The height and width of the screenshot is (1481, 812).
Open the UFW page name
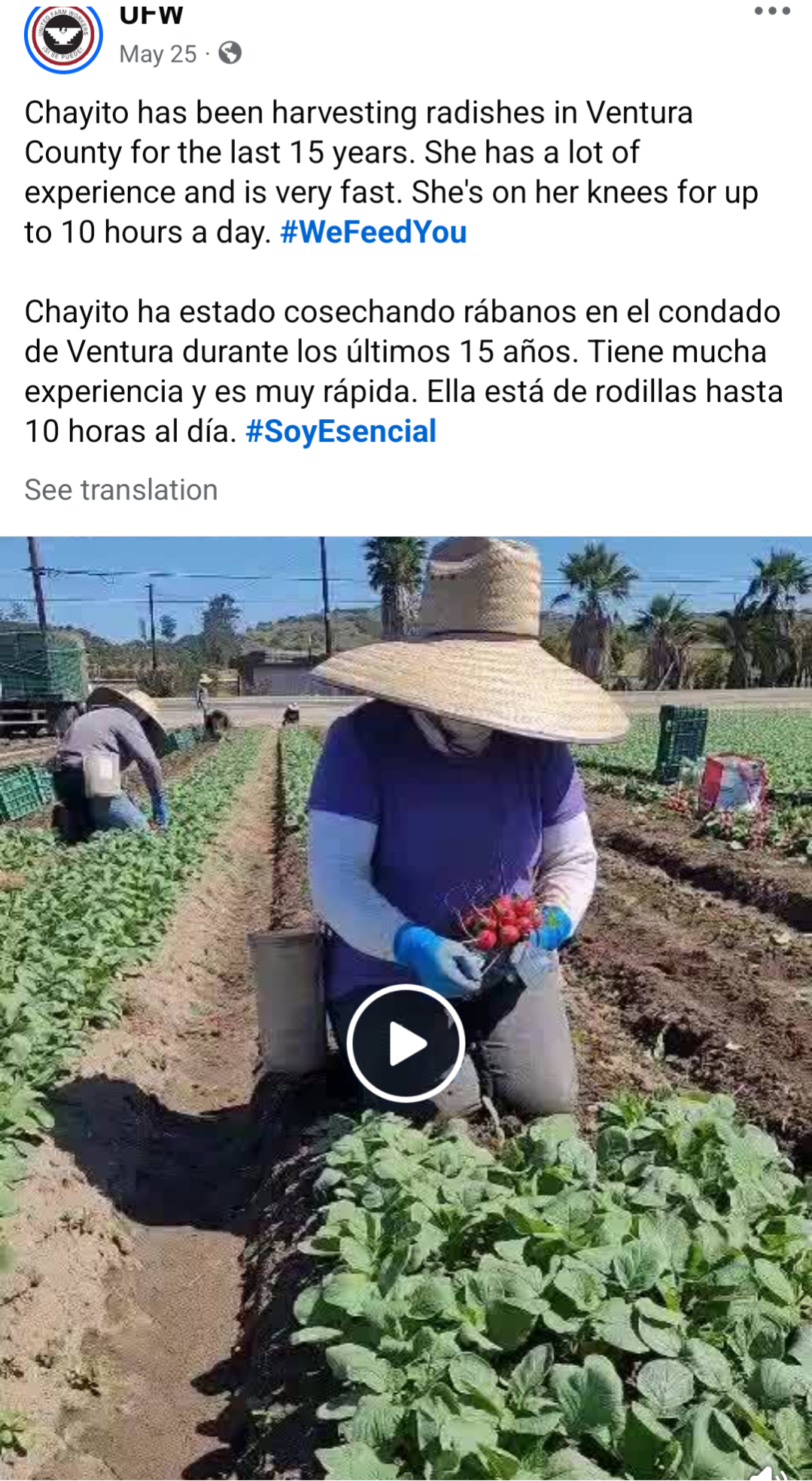pyautogui.click(x=151, y=15)
